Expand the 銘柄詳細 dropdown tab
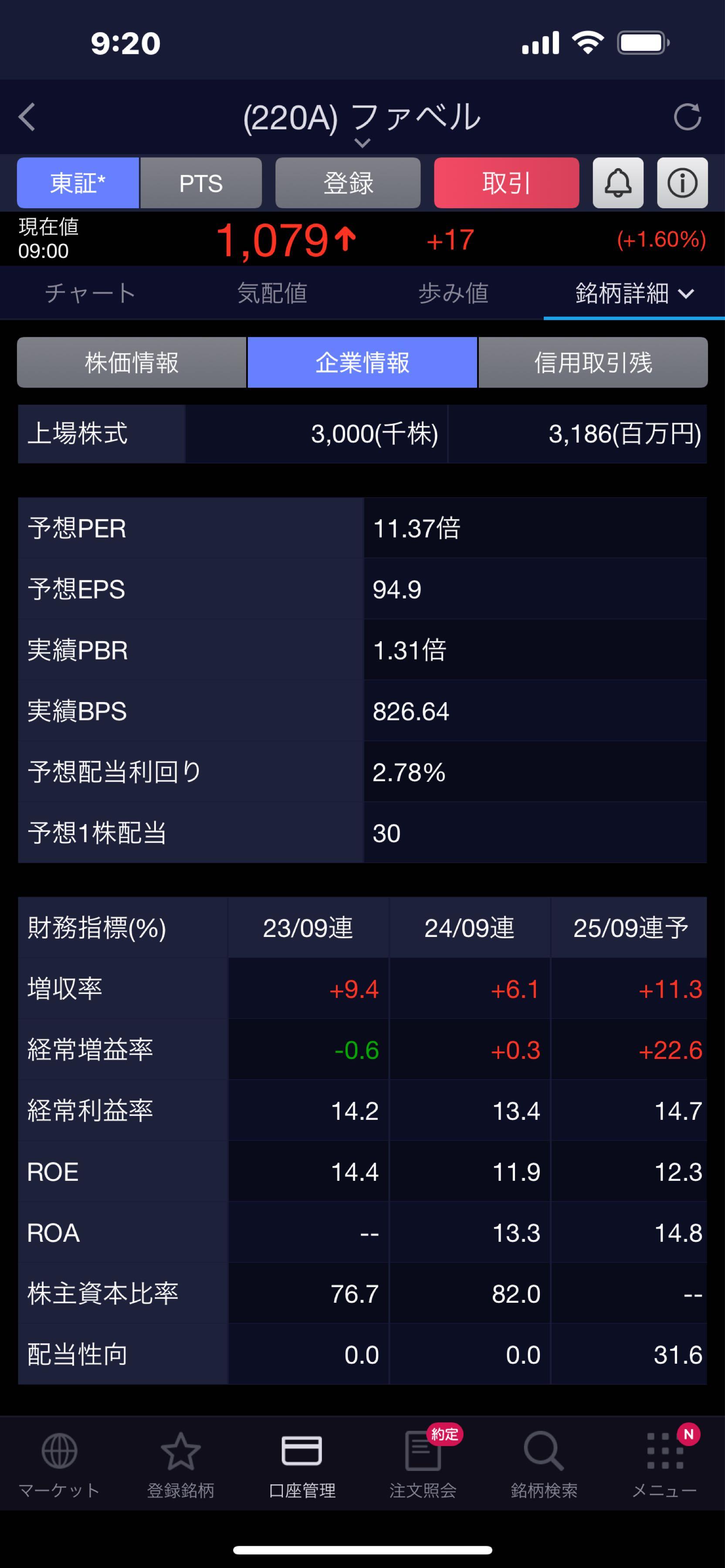 634,294
